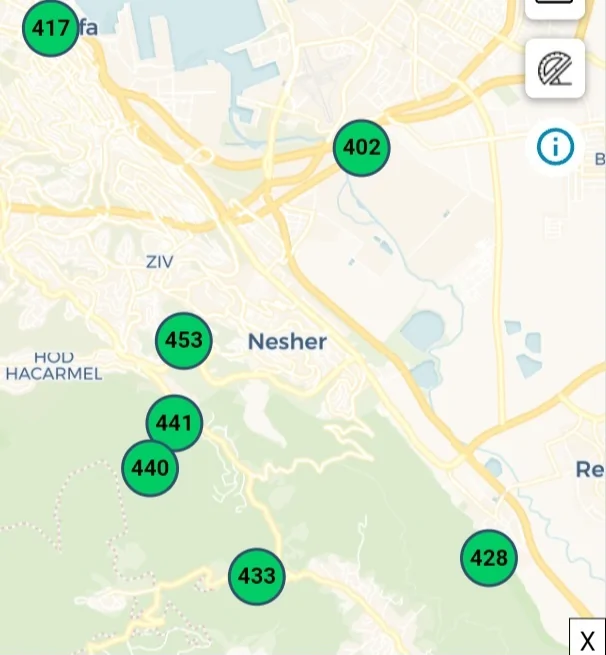Close the map with the X button
The image size is (606, 655).
click(x=587, y=638)
